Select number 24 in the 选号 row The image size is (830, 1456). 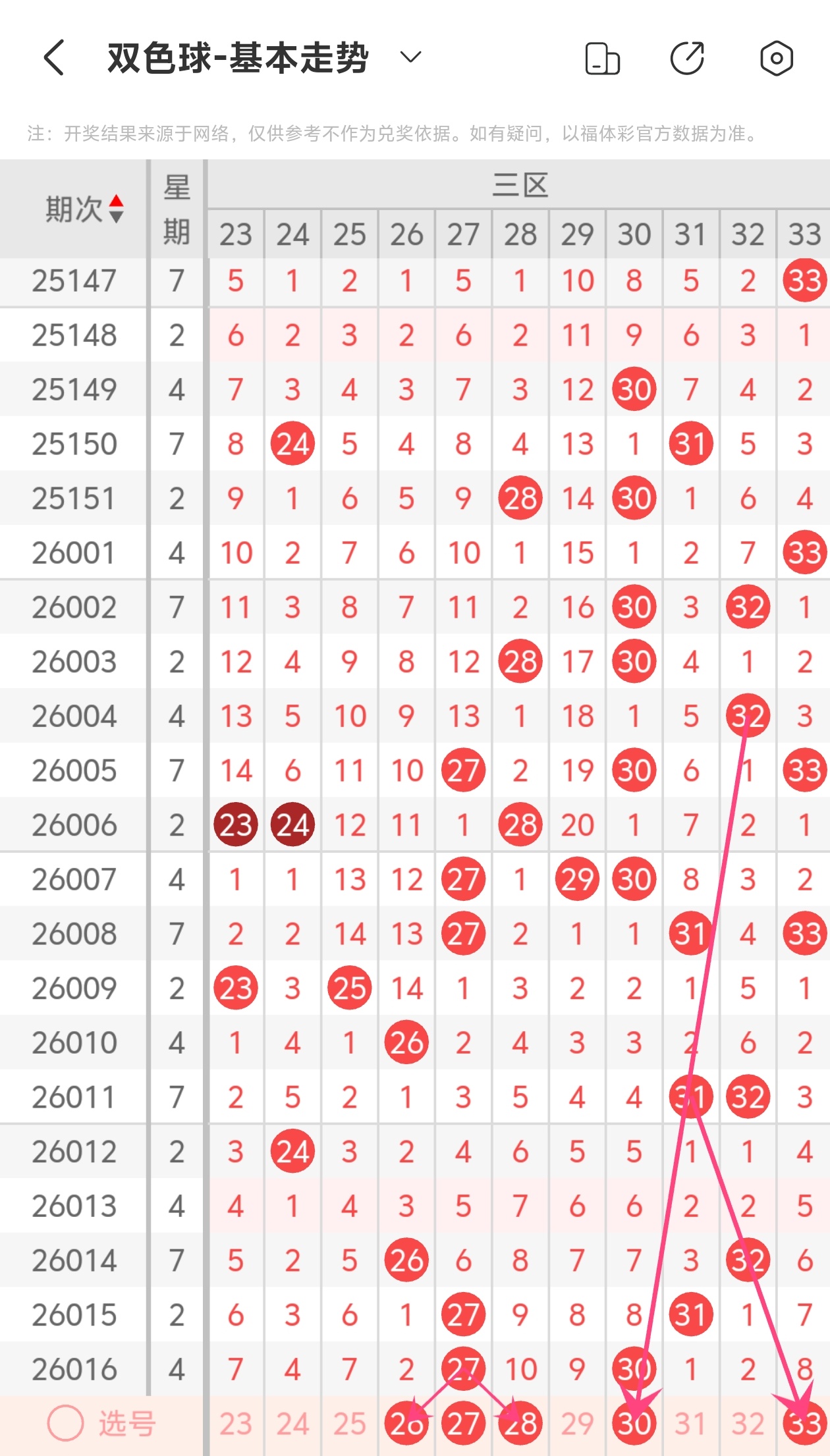[x=292, y=1424]
